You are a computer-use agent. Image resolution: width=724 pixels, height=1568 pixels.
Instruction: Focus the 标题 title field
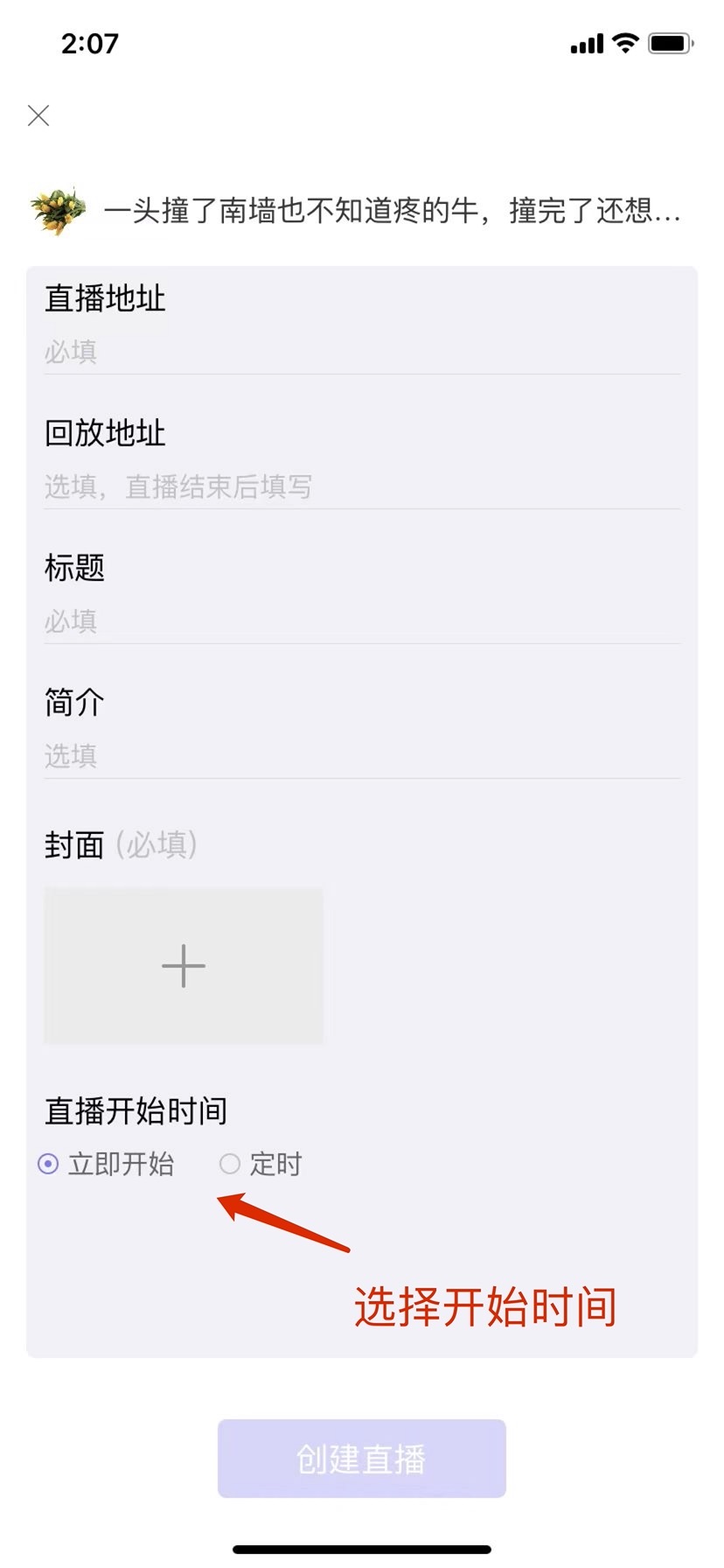tap(361, 621)
